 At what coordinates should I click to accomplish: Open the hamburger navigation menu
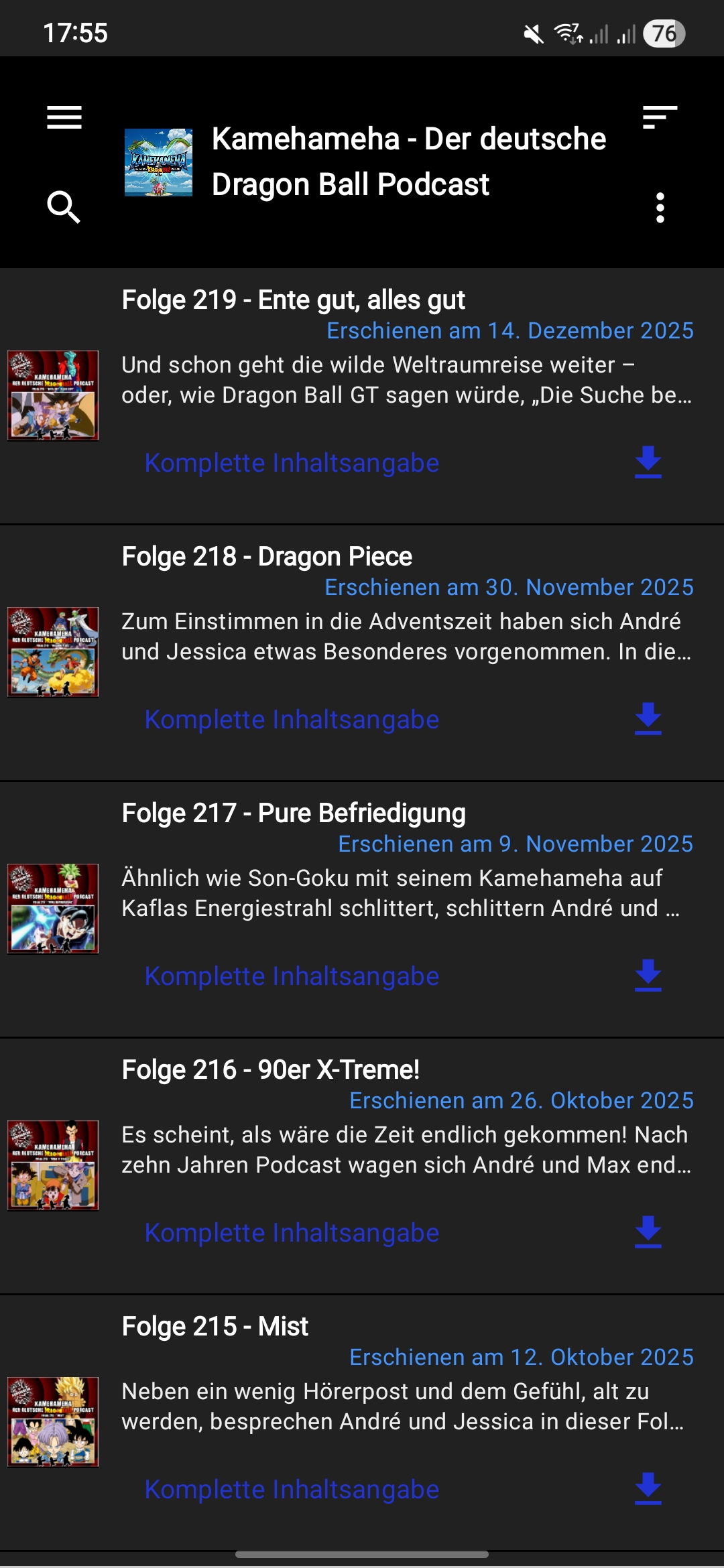(x=64, y=117)
